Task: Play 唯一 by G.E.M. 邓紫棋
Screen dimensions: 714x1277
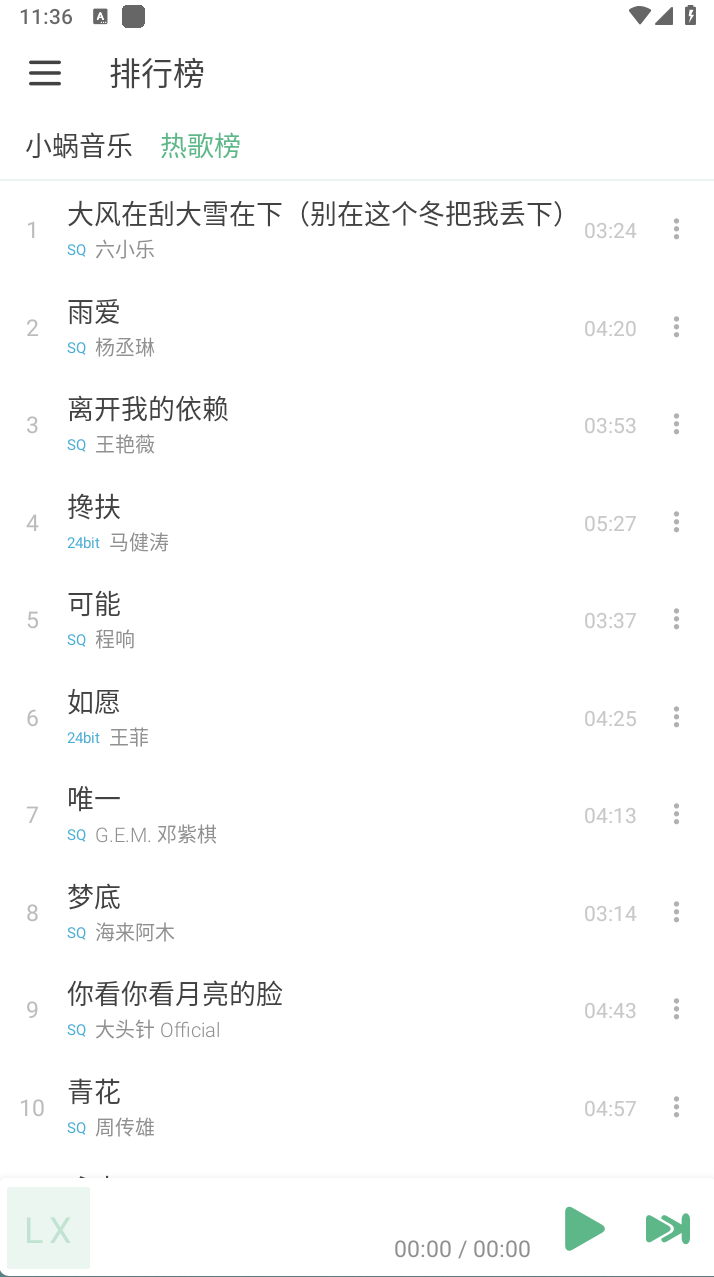Action: (x=300, y=815)
